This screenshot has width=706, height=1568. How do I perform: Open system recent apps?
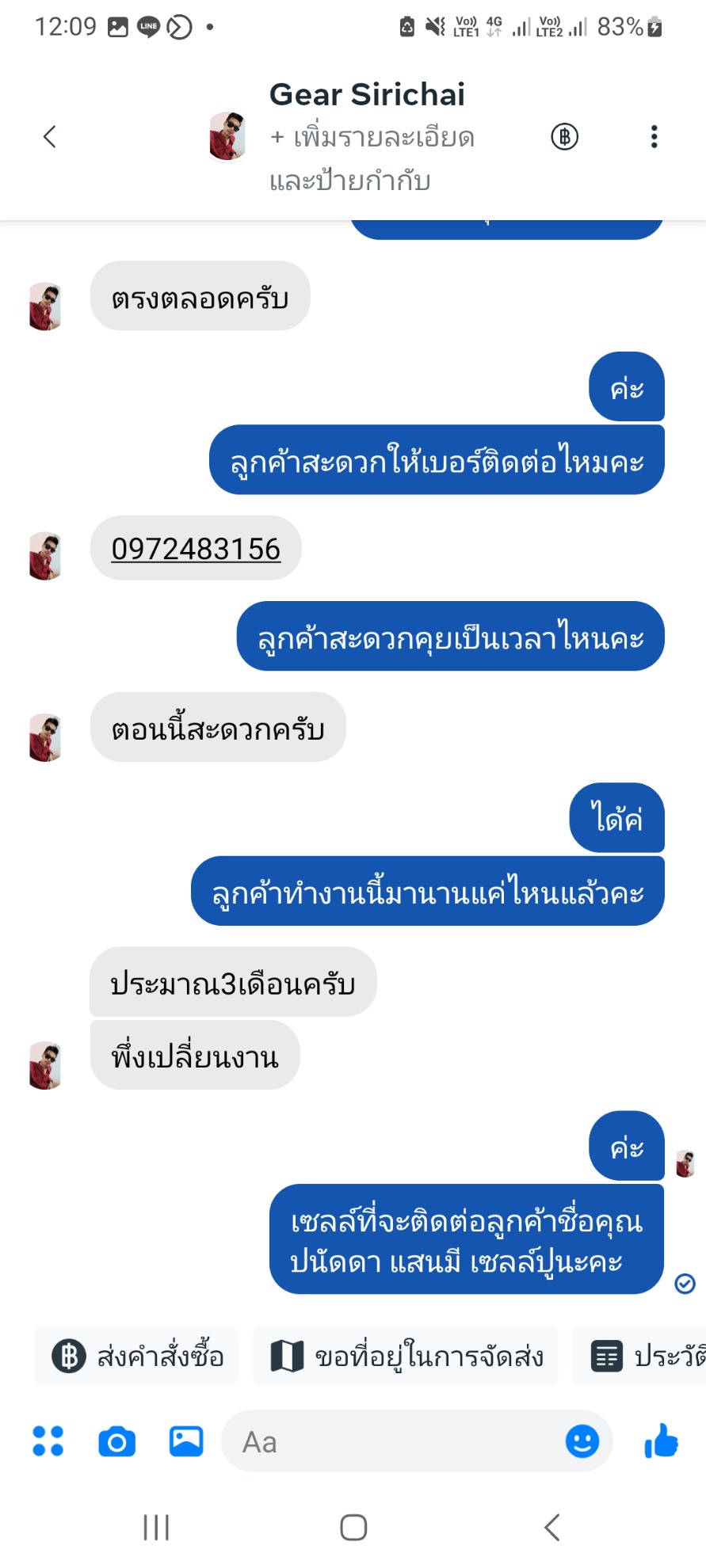156,1527
